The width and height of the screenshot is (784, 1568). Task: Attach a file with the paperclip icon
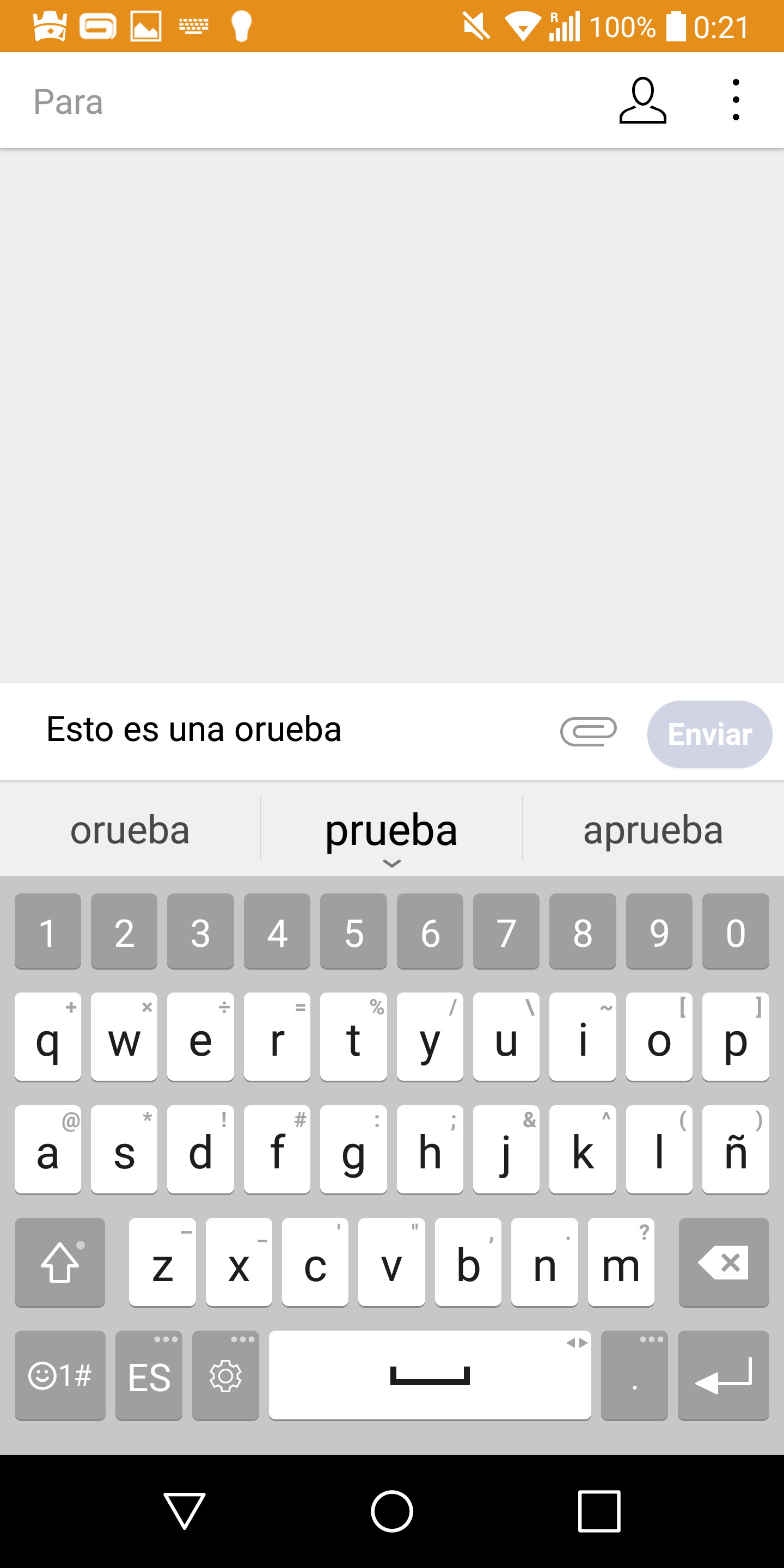(589, 731)
